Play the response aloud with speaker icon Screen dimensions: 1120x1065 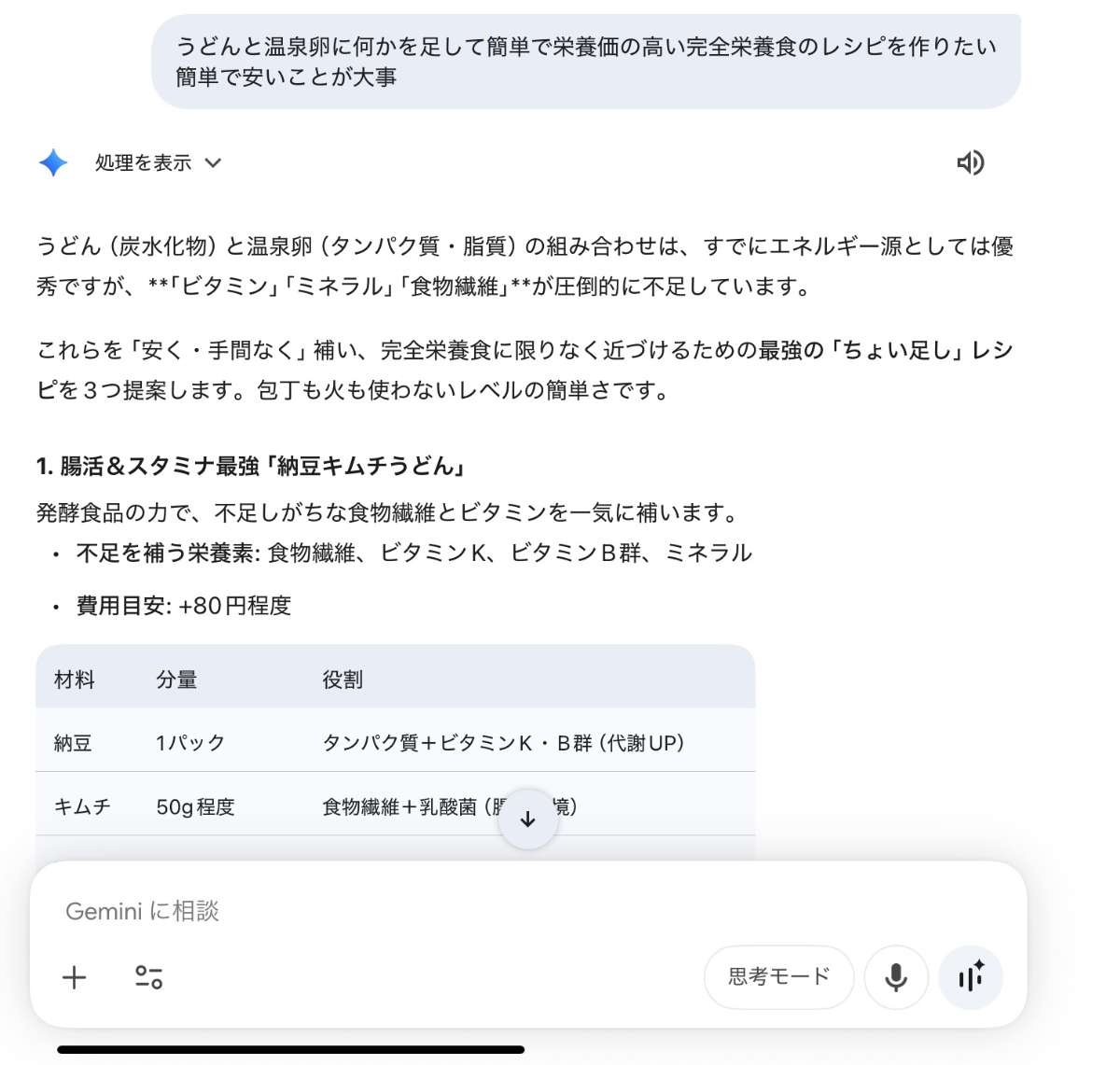pos(970,163)
